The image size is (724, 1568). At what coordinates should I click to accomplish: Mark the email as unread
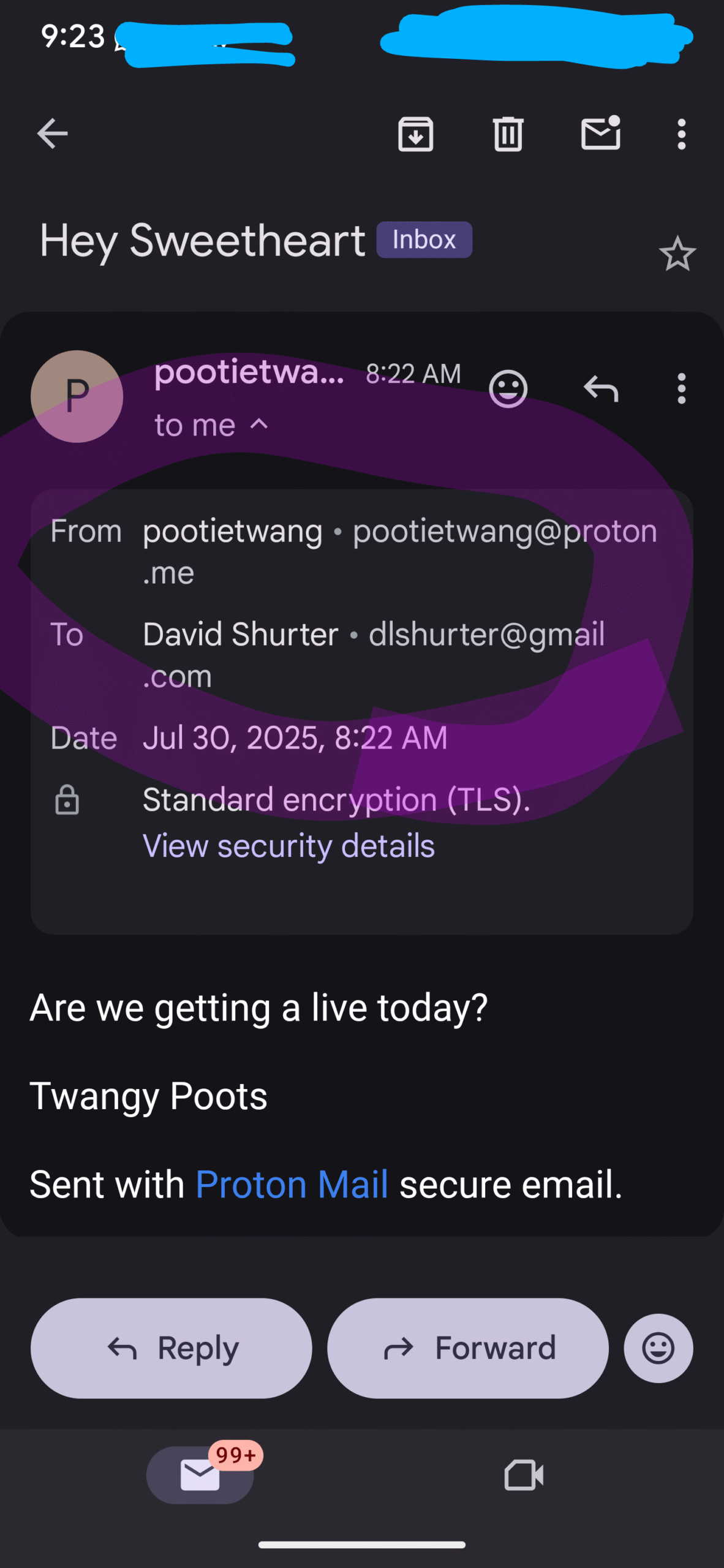(x=601, y=132)
